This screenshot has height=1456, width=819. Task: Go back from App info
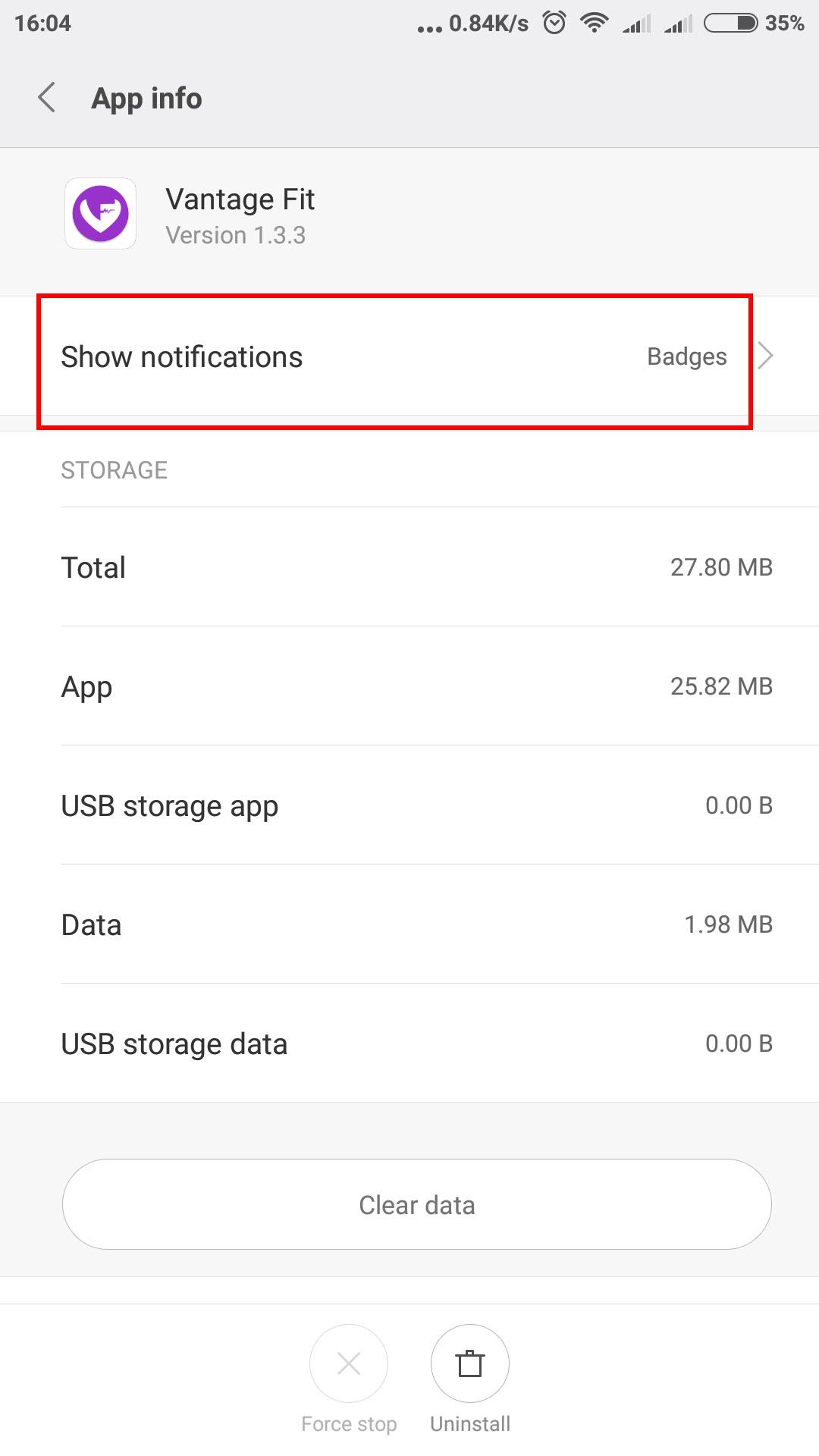(47, 98)
